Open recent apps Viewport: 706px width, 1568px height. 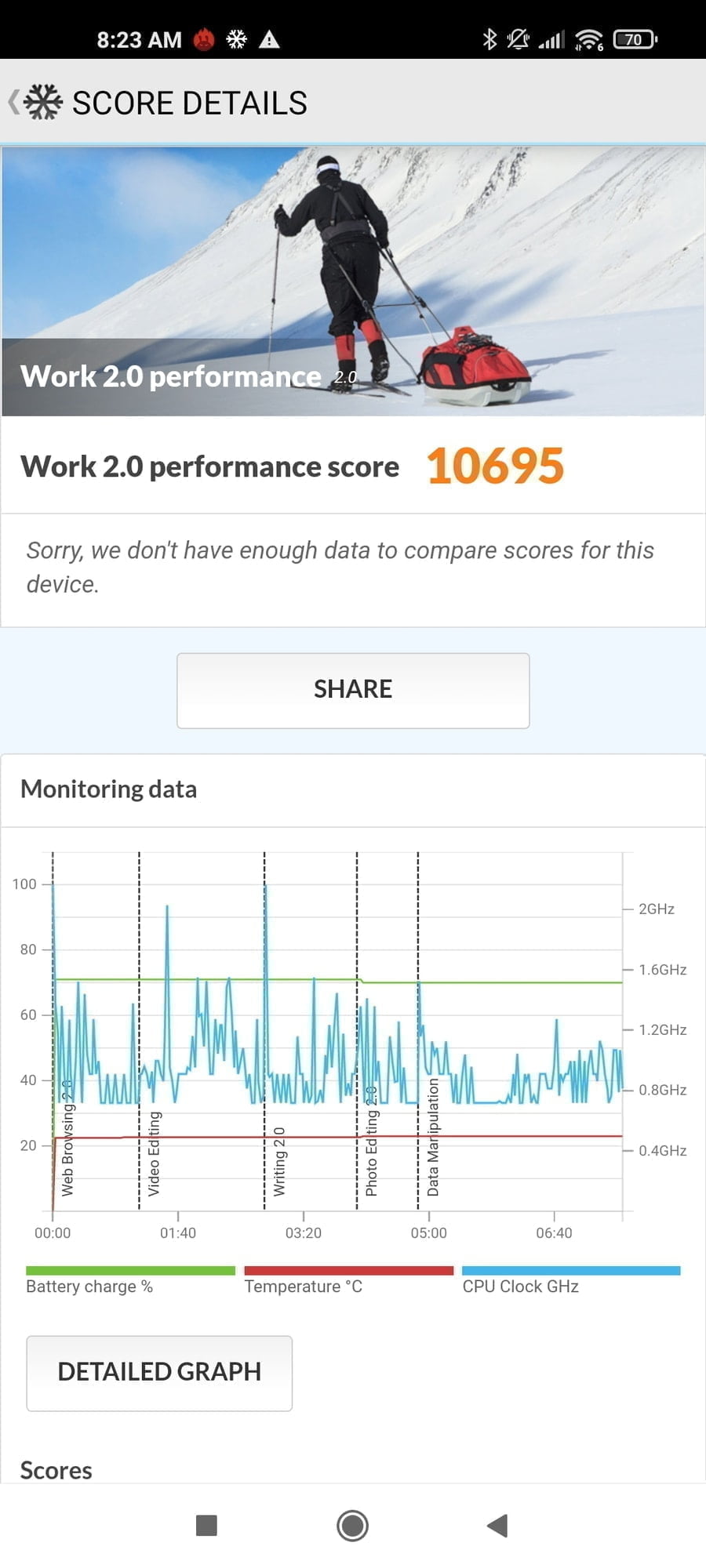pos(206,1526)
